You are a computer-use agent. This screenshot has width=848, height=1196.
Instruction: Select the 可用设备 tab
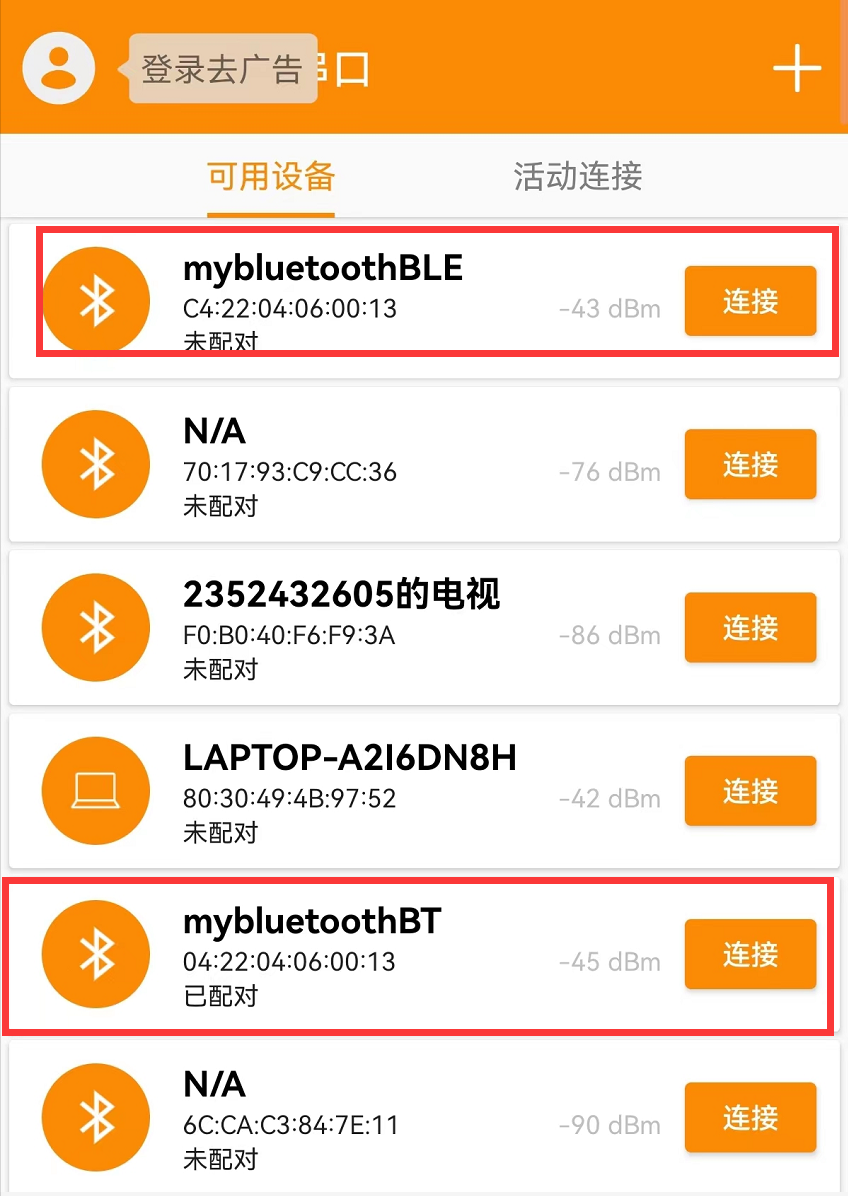pyautogui.click(x=271, y=176)
